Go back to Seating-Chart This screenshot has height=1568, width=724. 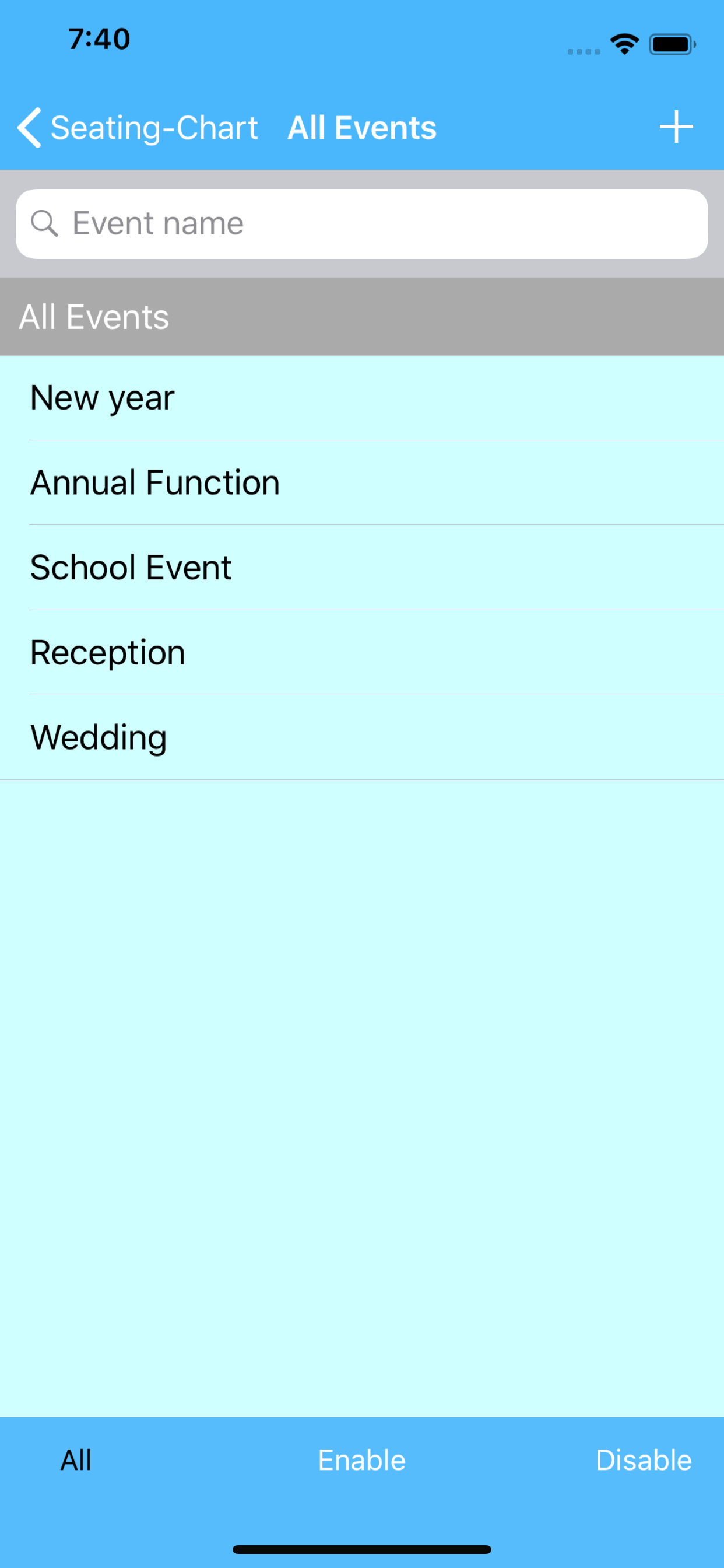(x=138, y=128)
